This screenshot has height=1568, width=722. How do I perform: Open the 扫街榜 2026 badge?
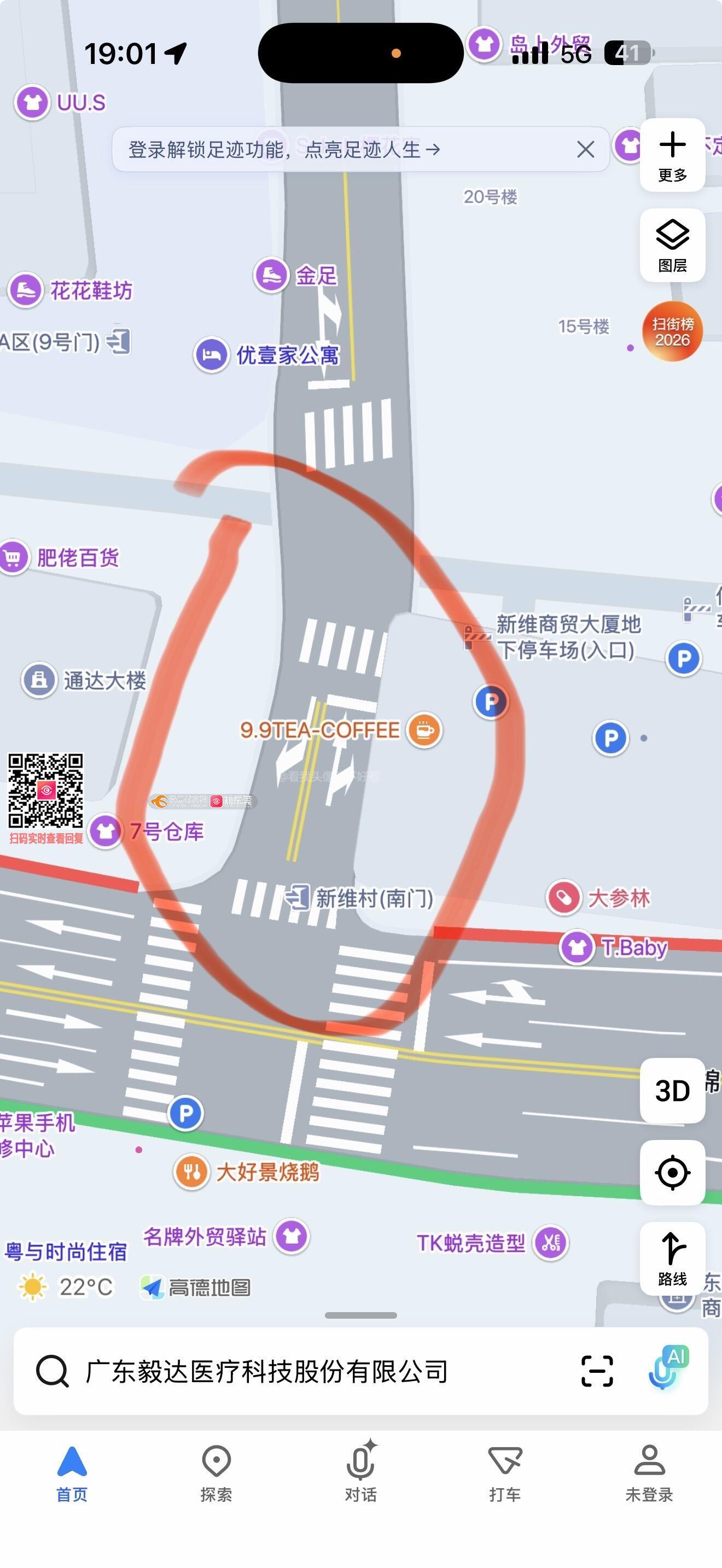click(672, 331)
